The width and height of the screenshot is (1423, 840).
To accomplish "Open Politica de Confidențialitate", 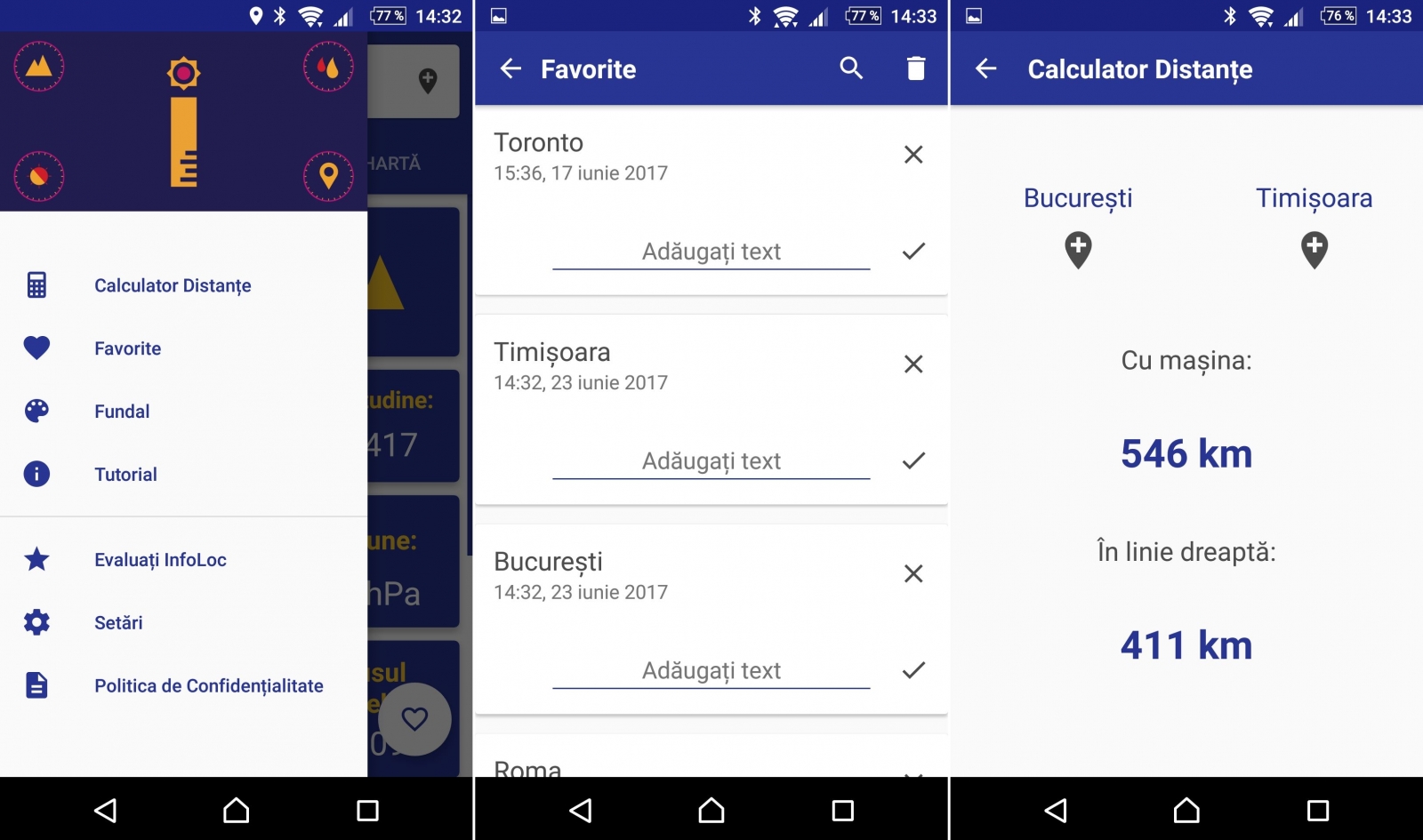I will [208, 686].
